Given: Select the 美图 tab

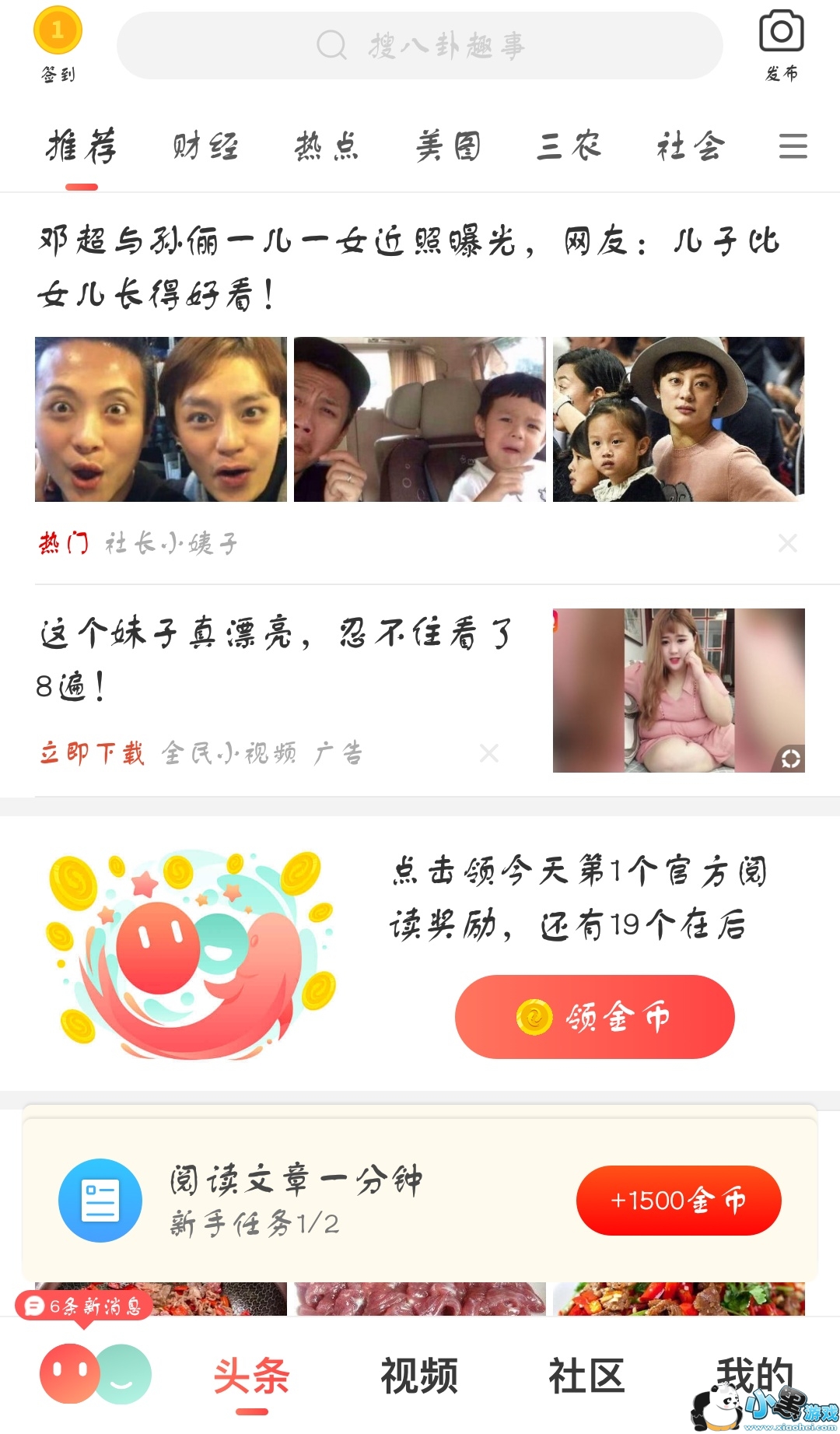Looking at the screenshot, I should point(448,146).
